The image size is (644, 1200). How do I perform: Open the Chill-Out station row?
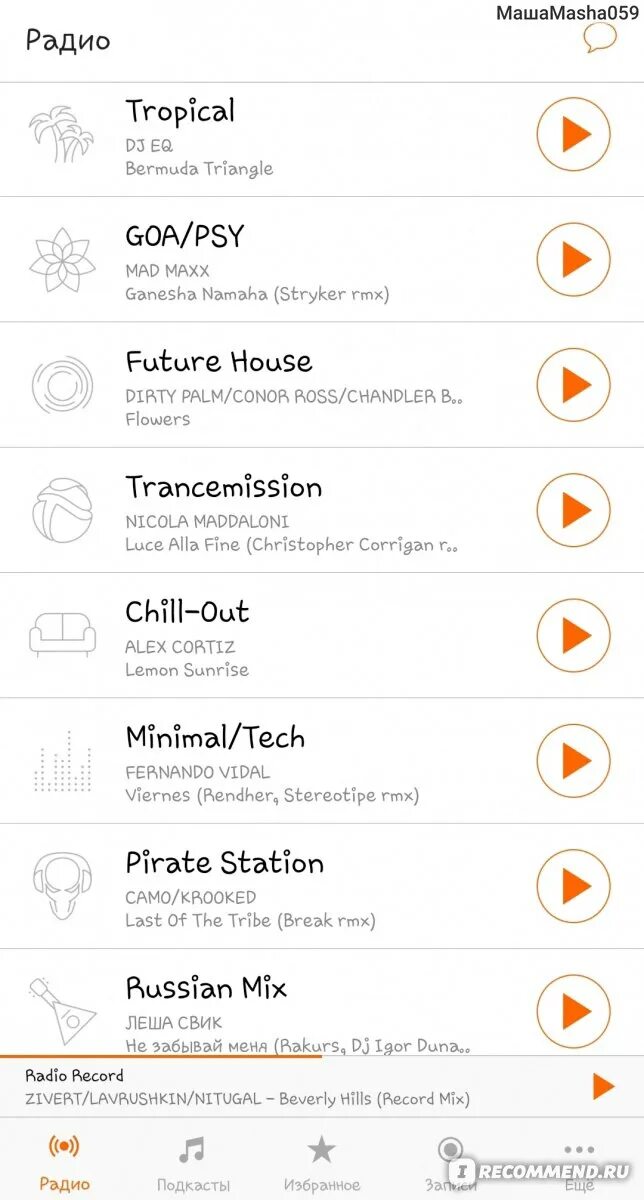coord(322,636)
